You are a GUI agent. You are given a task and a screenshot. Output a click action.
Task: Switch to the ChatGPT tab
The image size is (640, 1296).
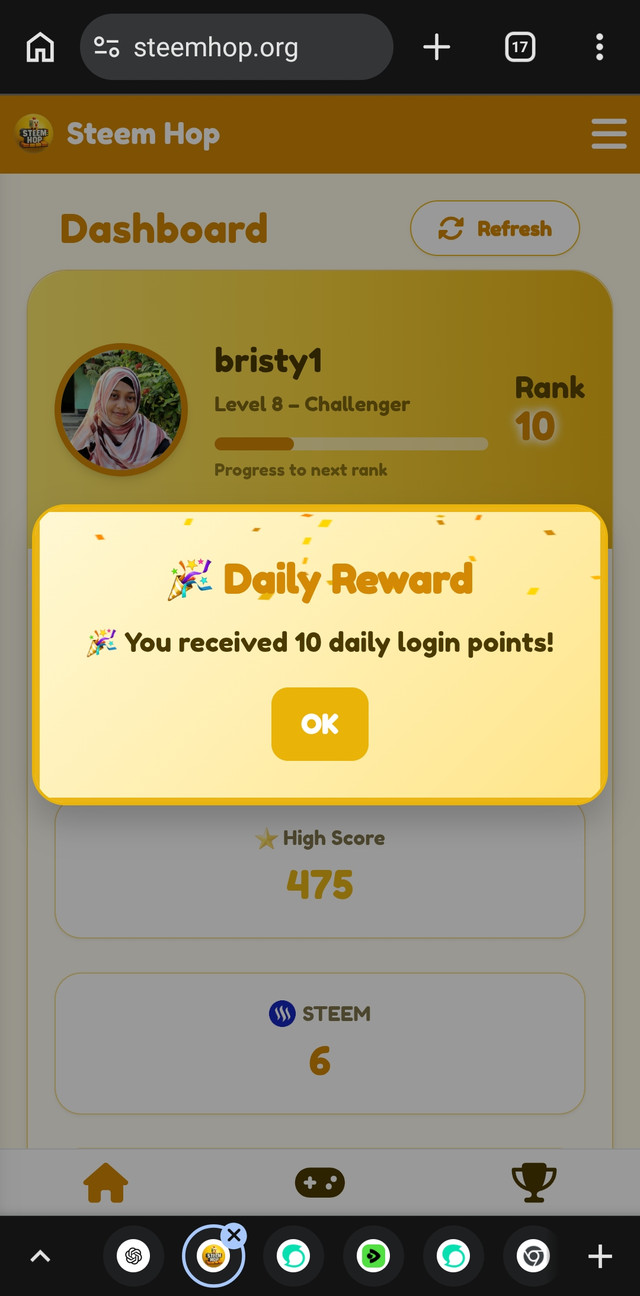tap(133, 1256)
